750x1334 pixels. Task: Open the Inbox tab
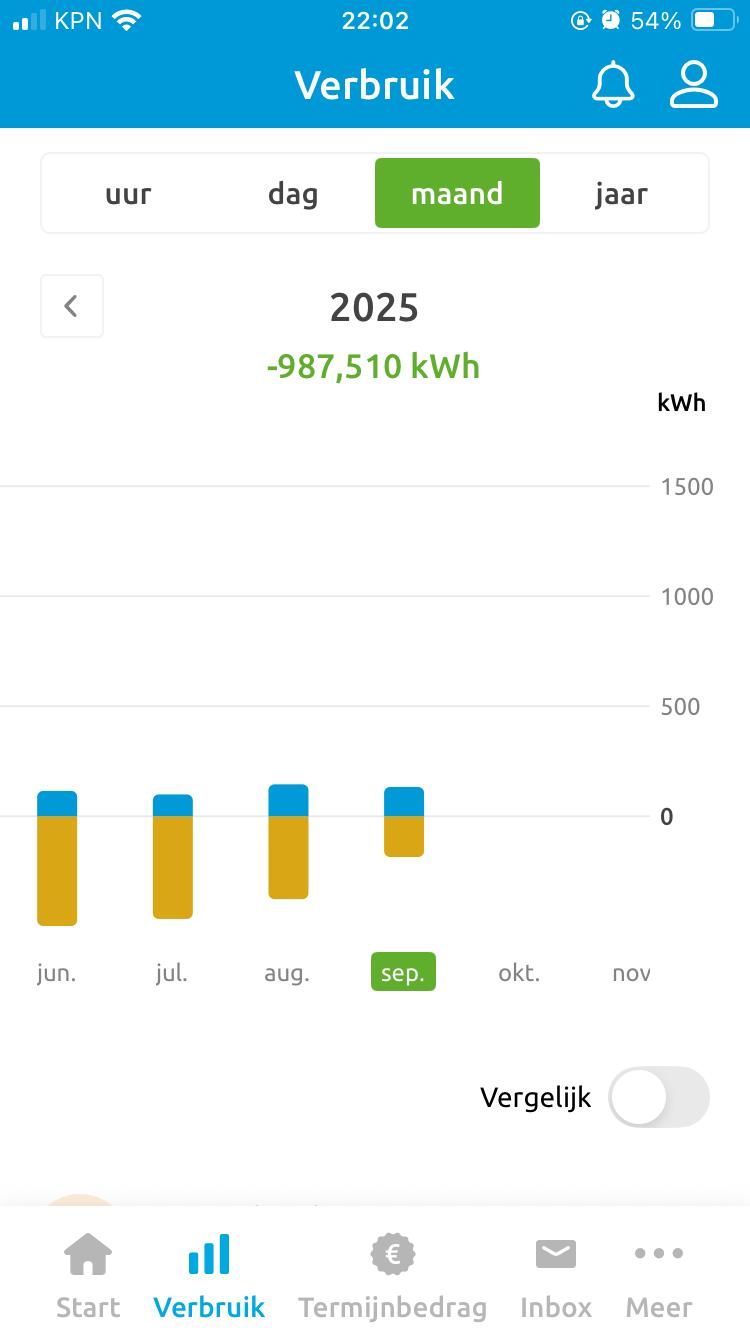(556, 1275)
